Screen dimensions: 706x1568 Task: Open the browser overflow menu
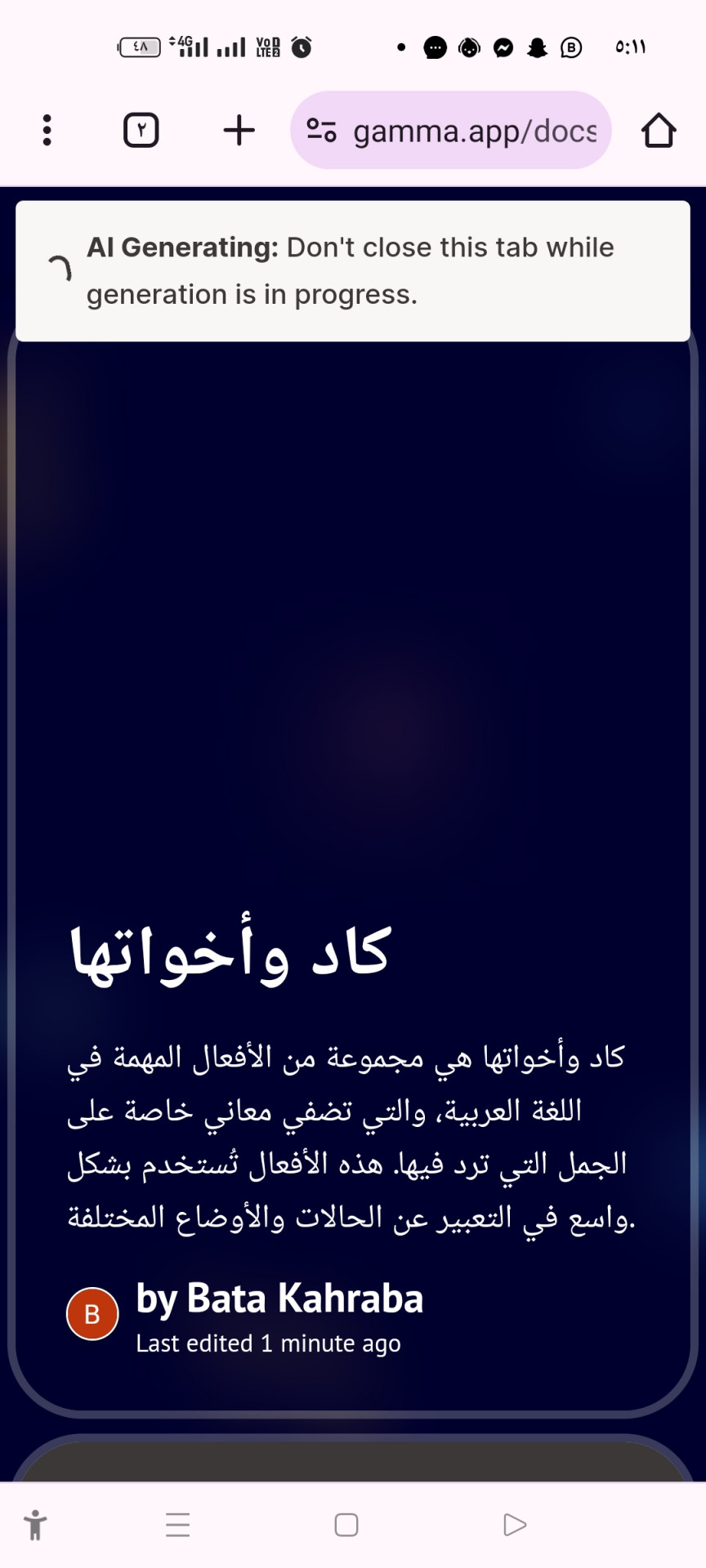point(47,130)
